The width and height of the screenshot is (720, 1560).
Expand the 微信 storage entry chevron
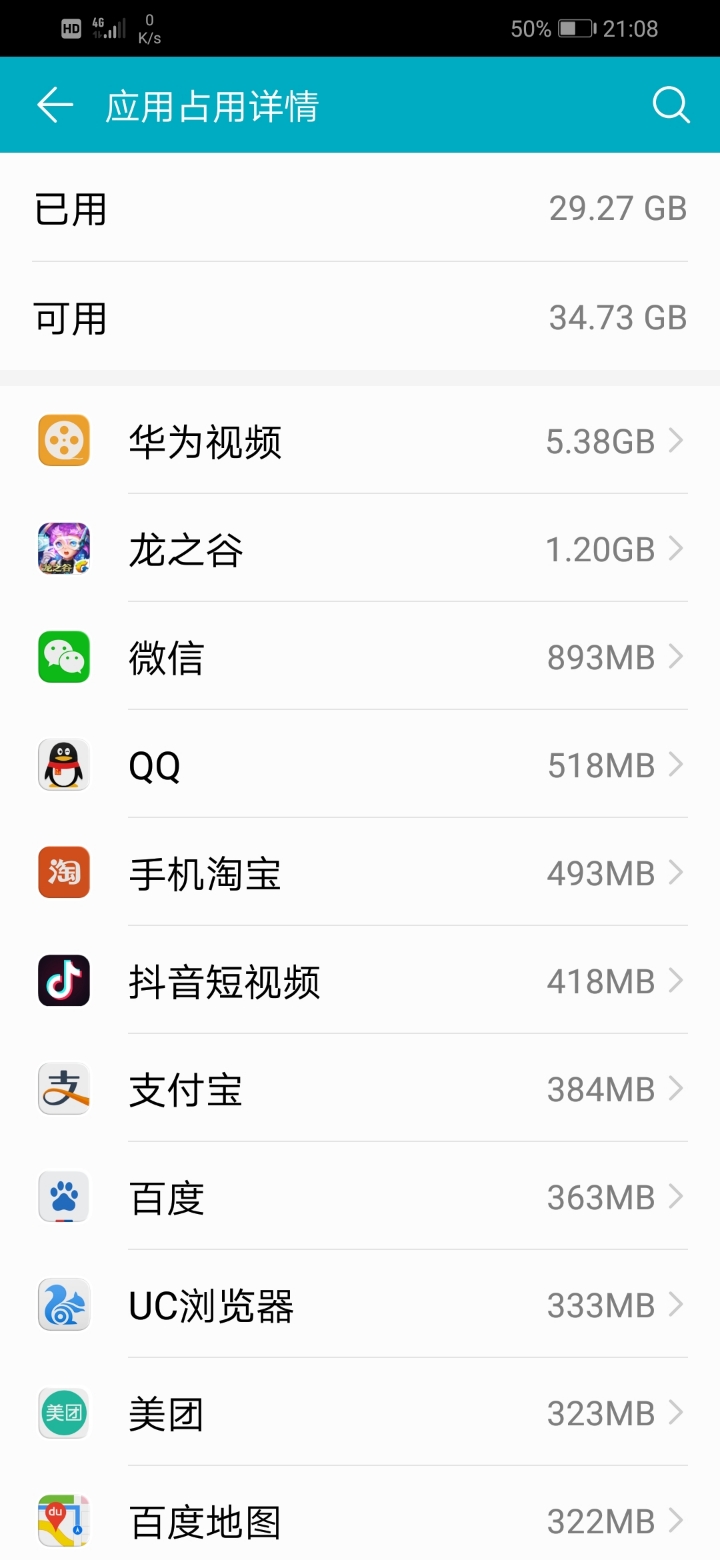tap(678, 656)
